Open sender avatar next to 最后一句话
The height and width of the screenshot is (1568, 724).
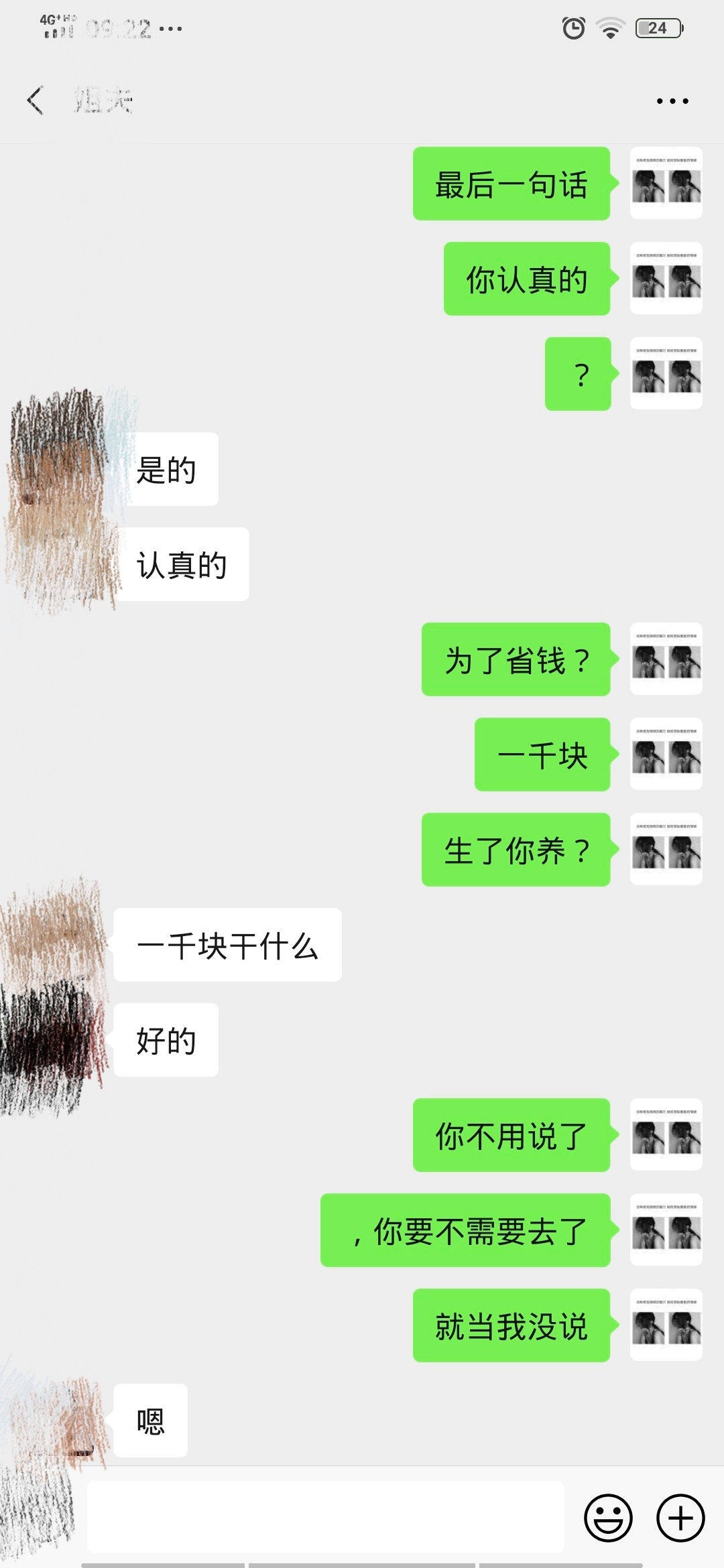click(x=666, y=184)
